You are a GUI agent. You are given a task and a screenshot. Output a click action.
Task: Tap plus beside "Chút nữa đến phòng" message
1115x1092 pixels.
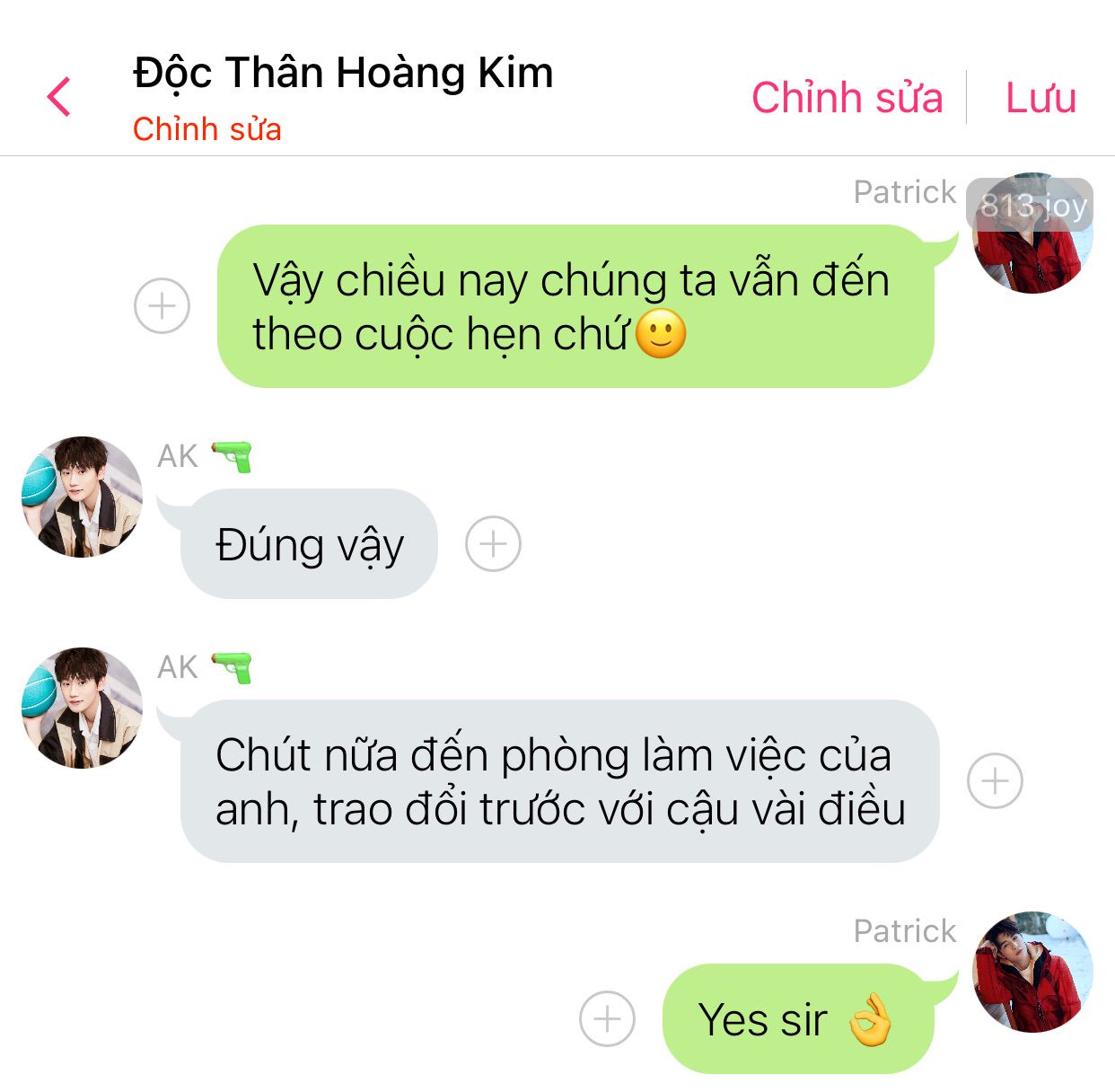pyautogui.click(x=995, y=780)
